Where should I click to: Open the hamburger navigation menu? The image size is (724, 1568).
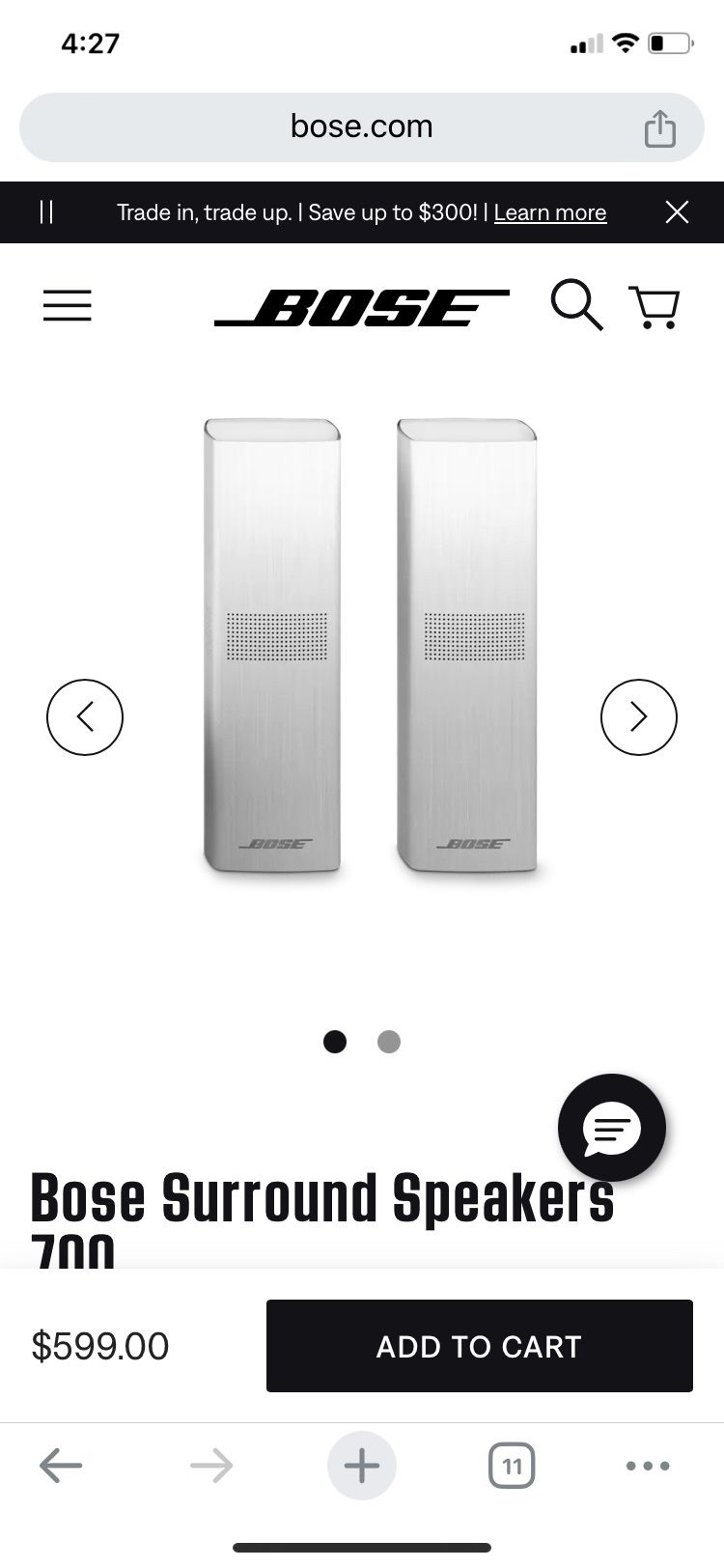tap(67, 305)
